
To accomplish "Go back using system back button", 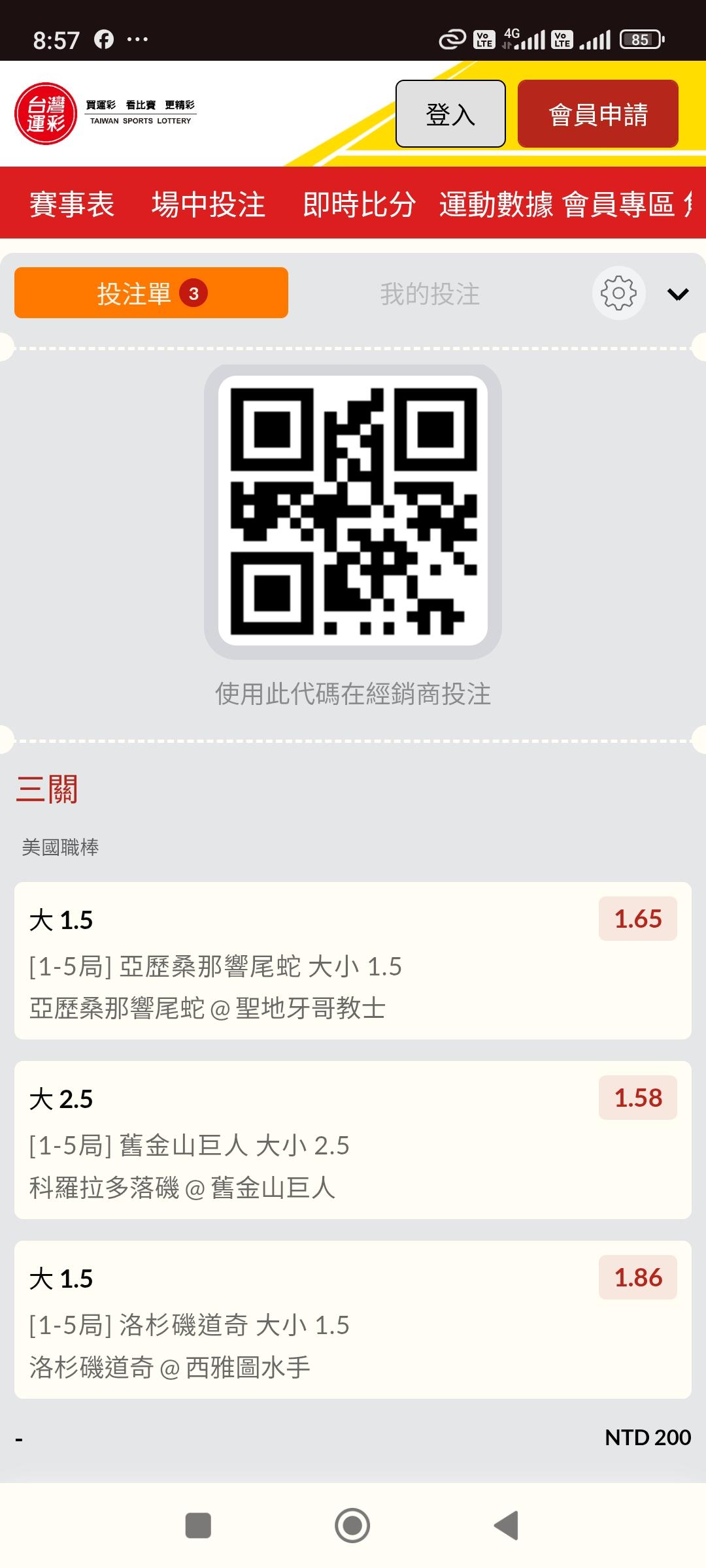I will coord(506,1526).
